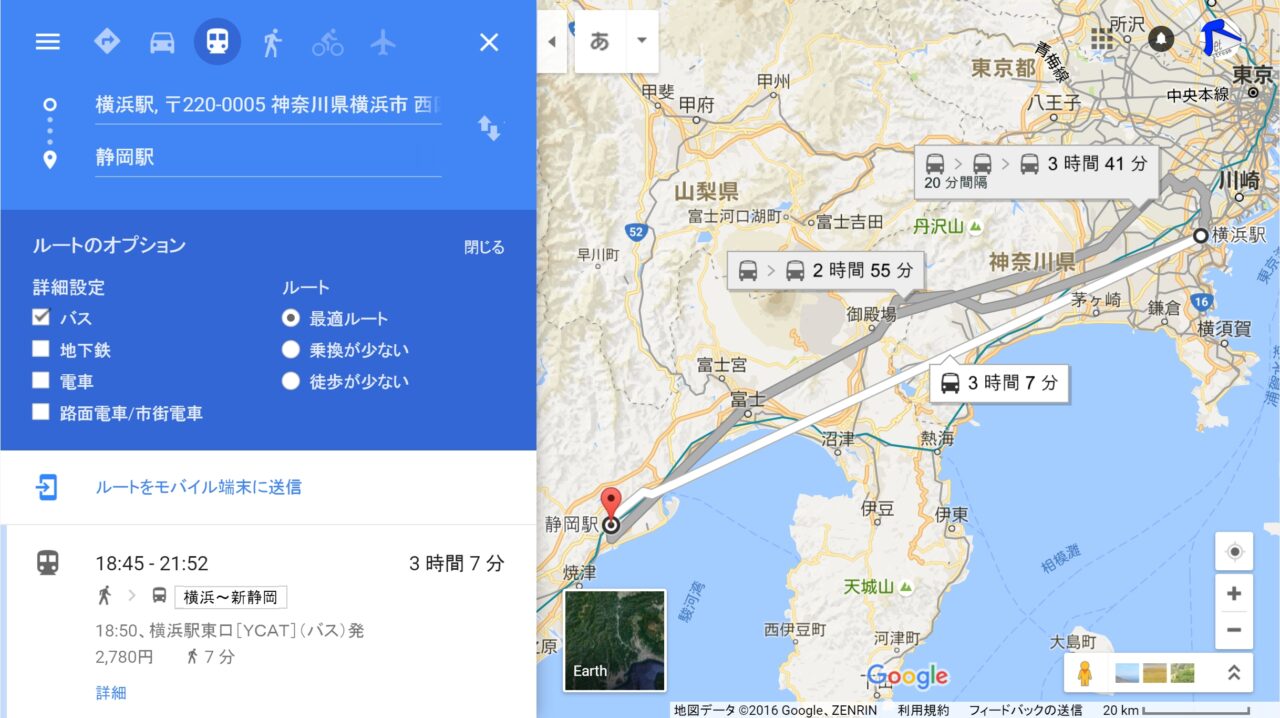Switch to walking directions

272,42
